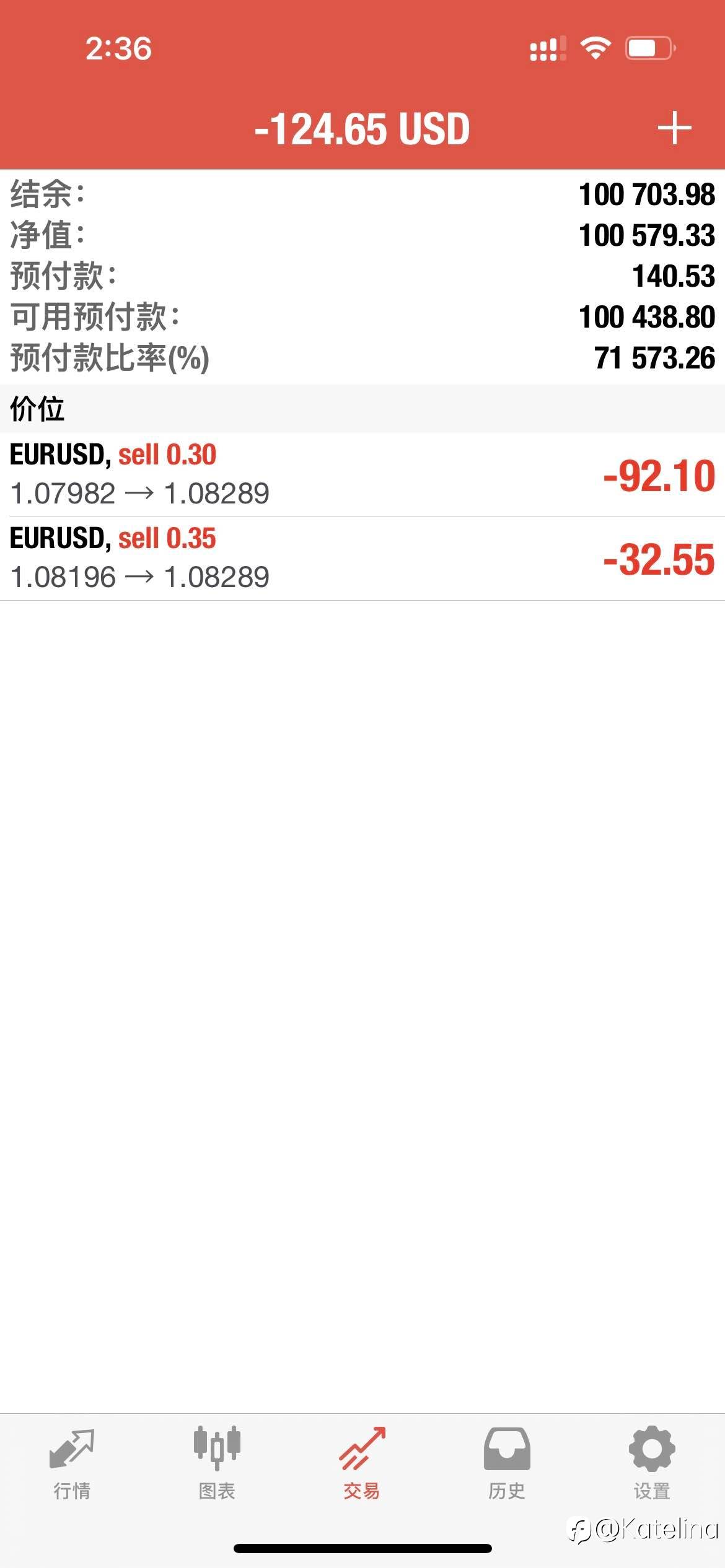Go to the 历史 history tab
The image size is (725, 1568).
[507, 1464]
